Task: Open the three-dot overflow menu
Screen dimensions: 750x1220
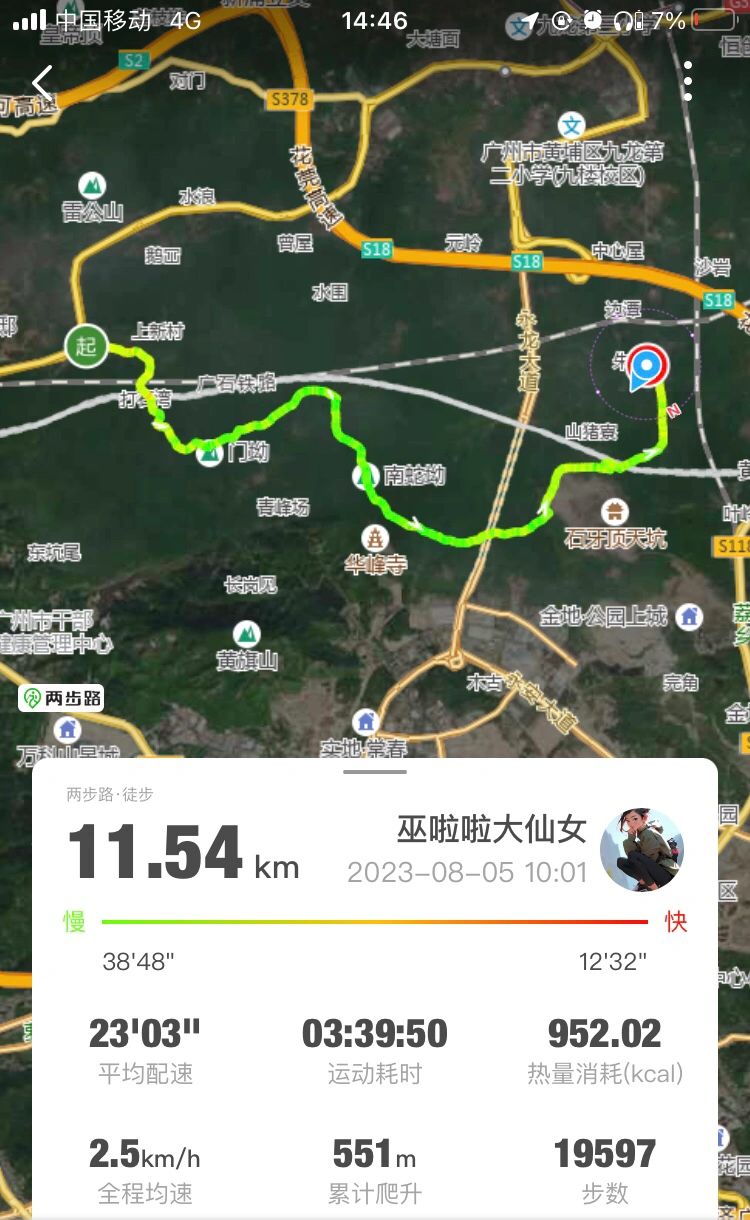Action: [x=688, y=81]
